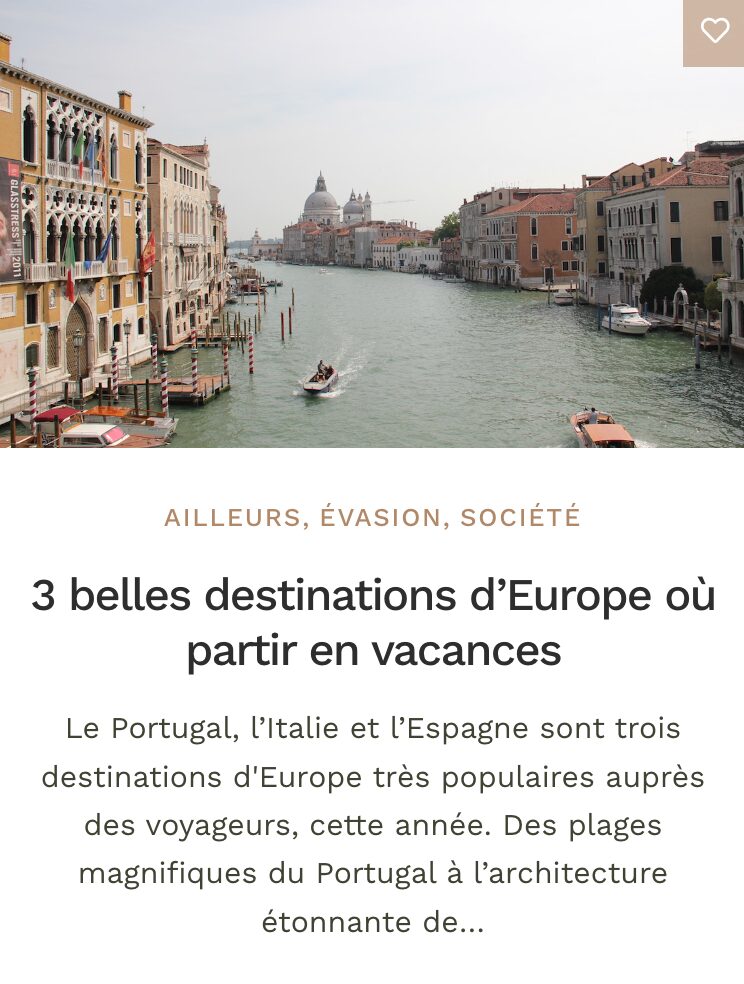Favorite this vacation destinations post
744x984 pixels.
716,31
